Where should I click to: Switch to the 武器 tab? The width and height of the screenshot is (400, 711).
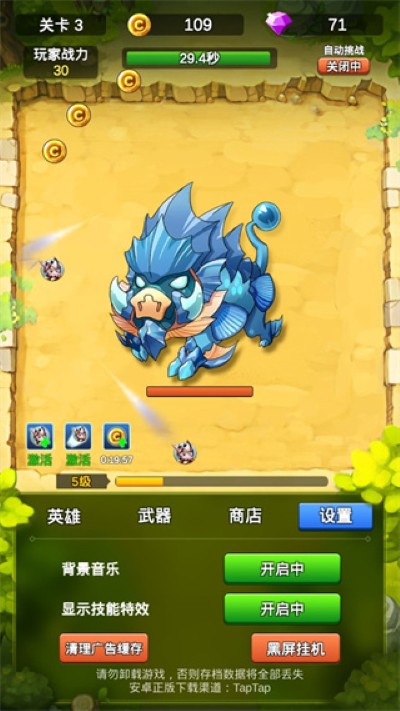pos(155,516)
